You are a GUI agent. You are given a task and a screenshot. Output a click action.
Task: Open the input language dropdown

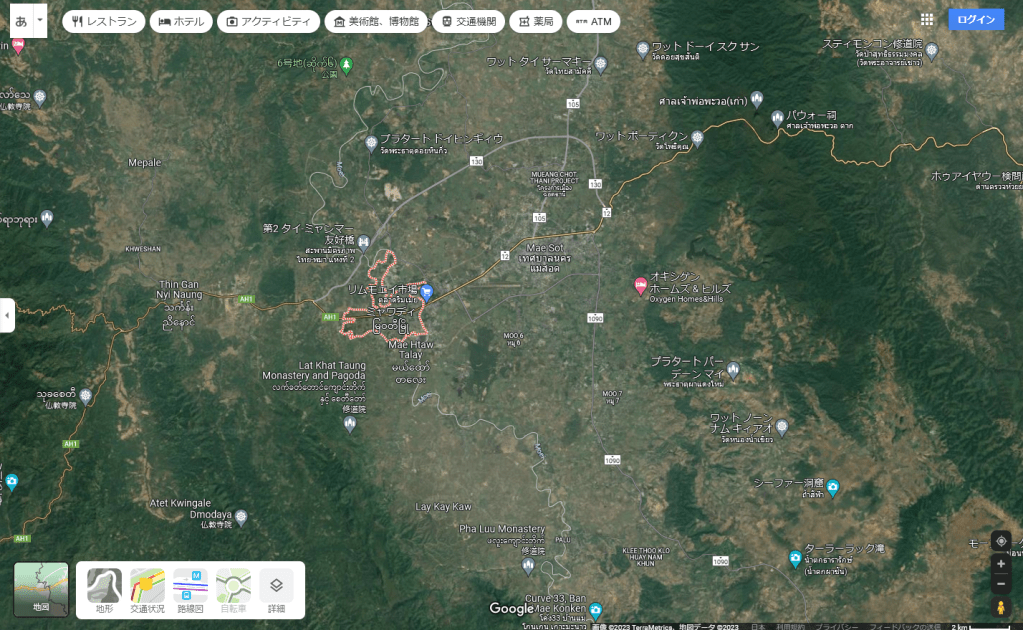point(39,20)
